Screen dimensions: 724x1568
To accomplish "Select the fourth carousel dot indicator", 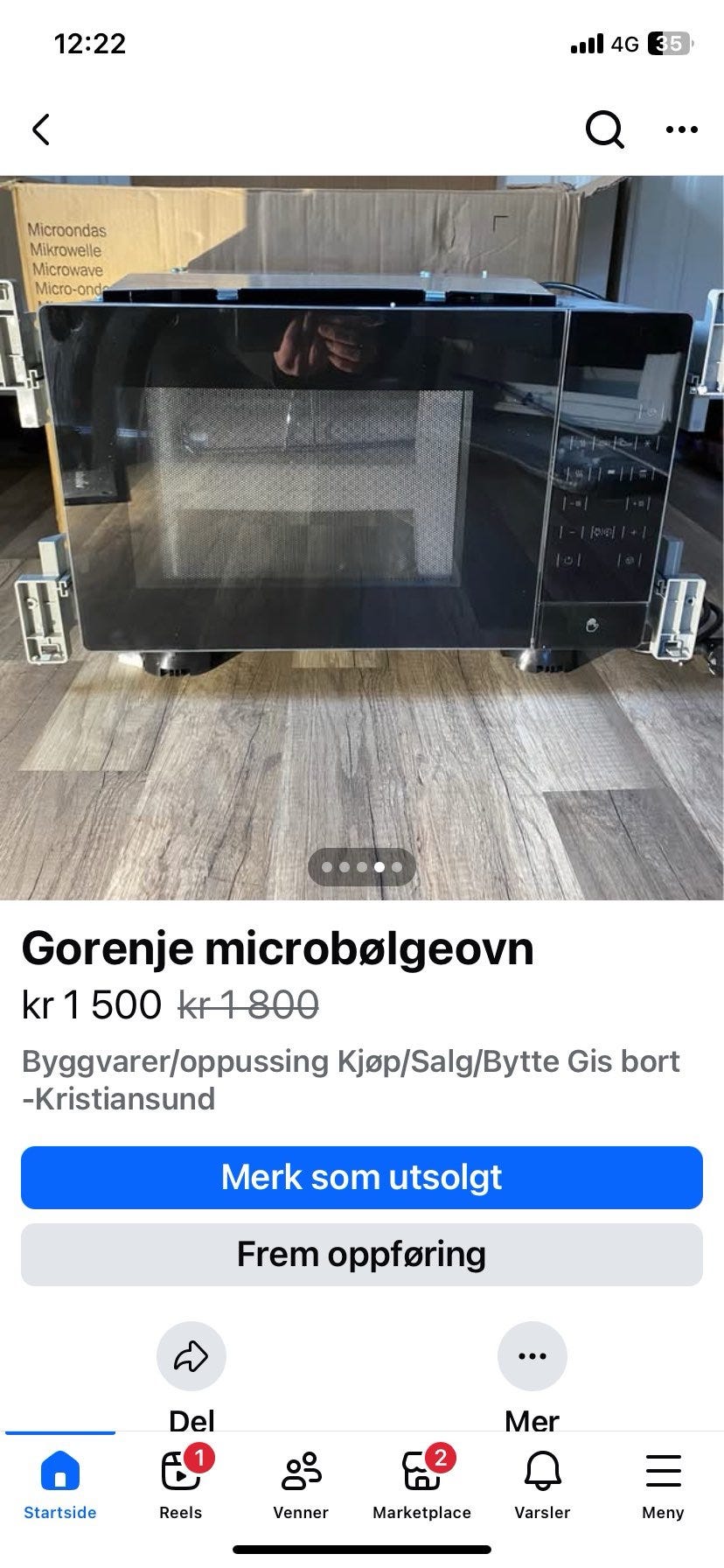I will coord(380,866).
